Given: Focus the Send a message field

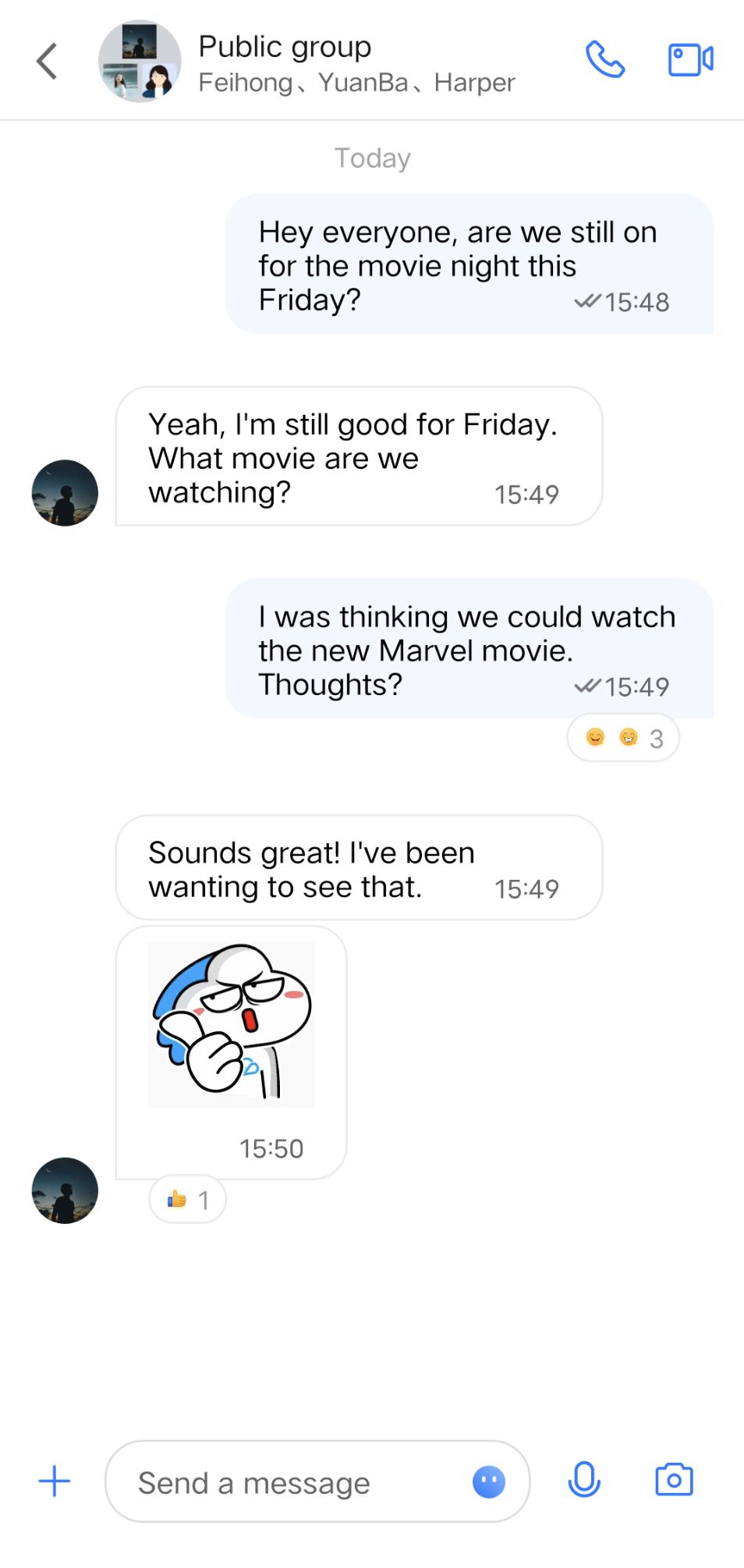Looking at the screenshot, I should (x=296, y=1482).
